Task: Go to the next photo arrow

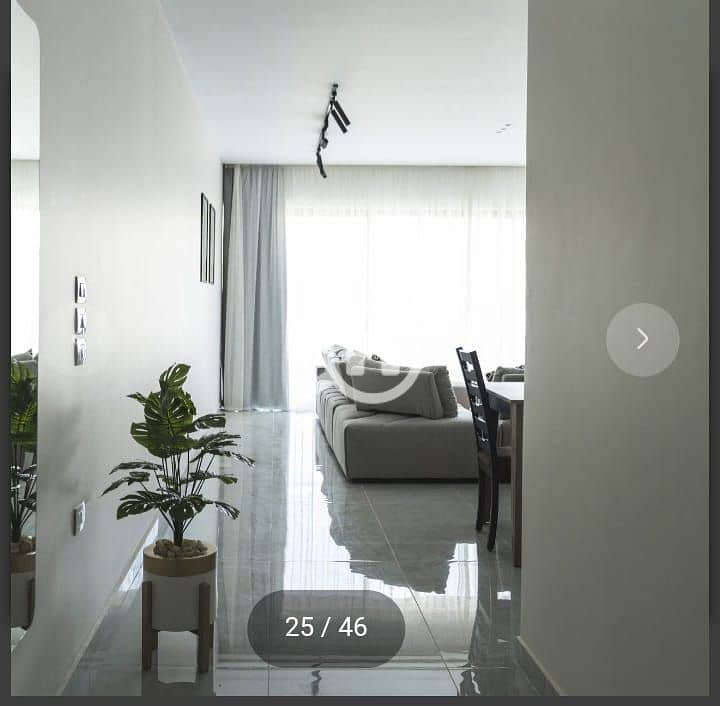Action: [x=642, y=339]
